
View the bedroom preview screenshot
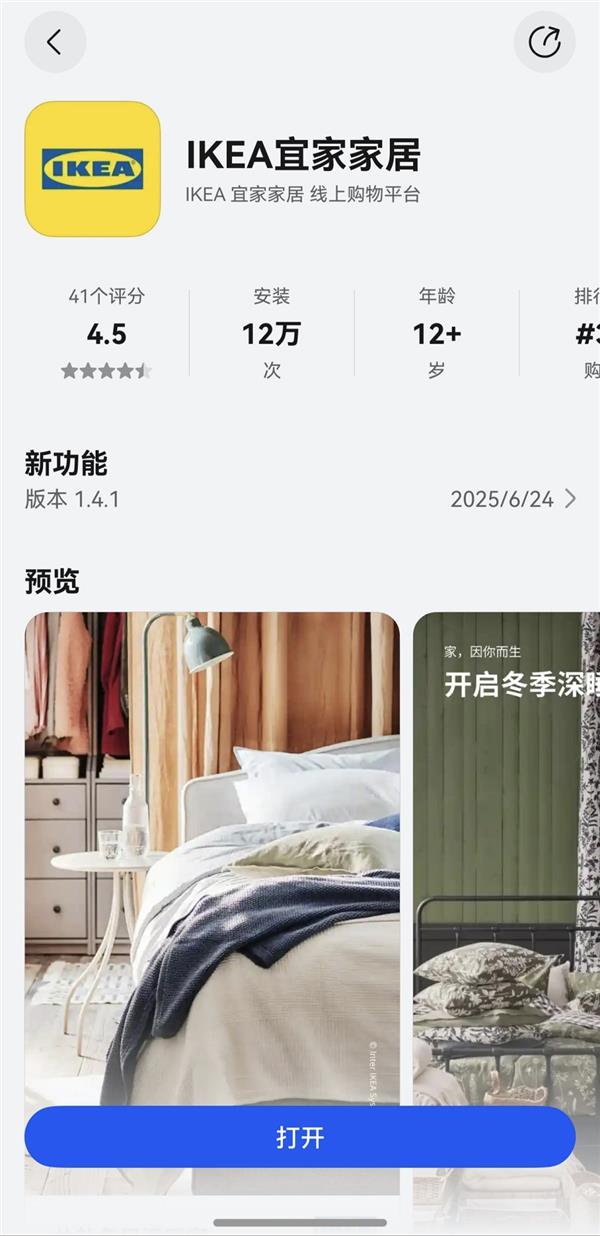[x=212, y=850]
